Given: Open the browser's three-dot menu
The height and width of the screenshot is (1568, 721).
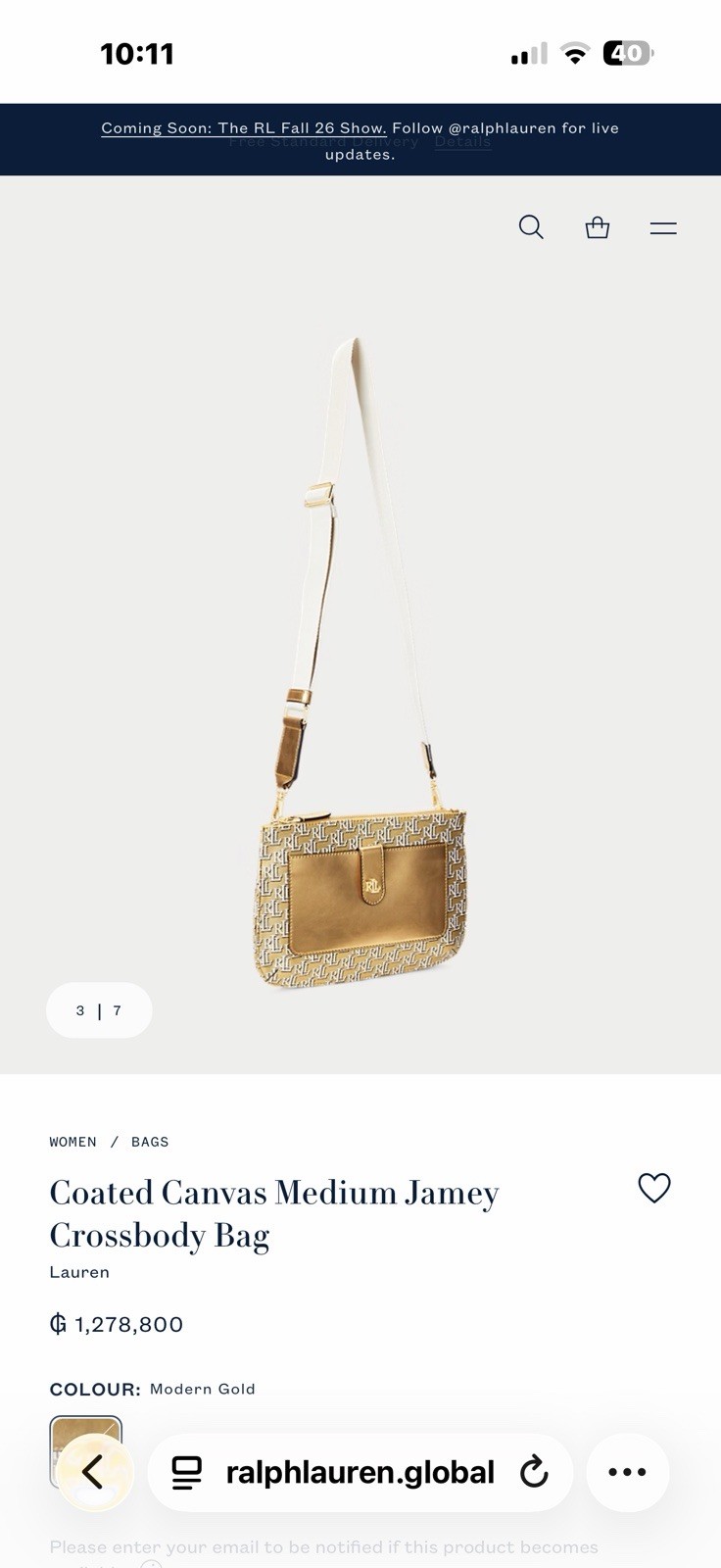Looking at the screenshot, I should (628, 1472).
